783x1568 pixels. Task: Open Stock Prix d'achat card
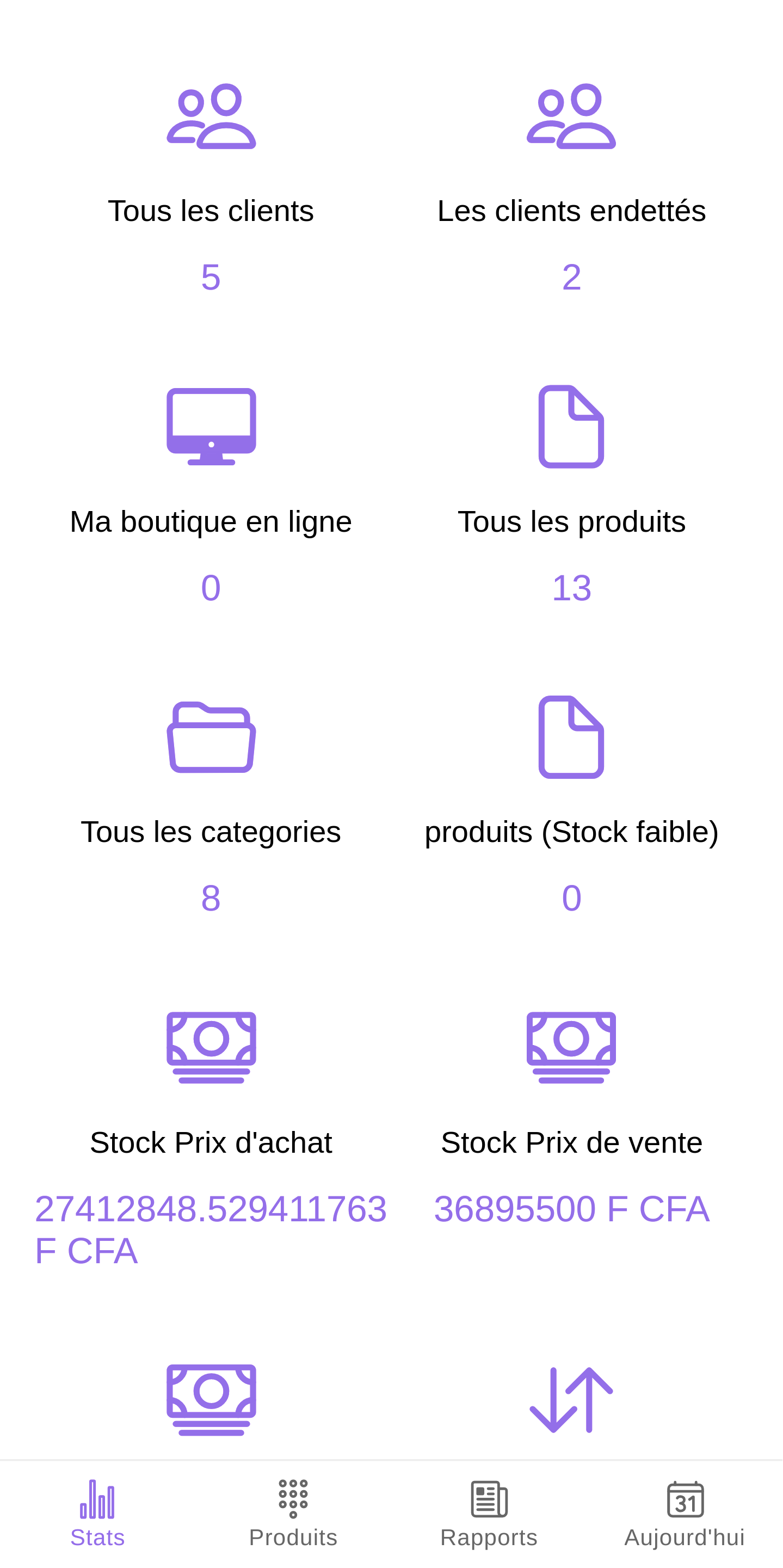click(211, 1138)
